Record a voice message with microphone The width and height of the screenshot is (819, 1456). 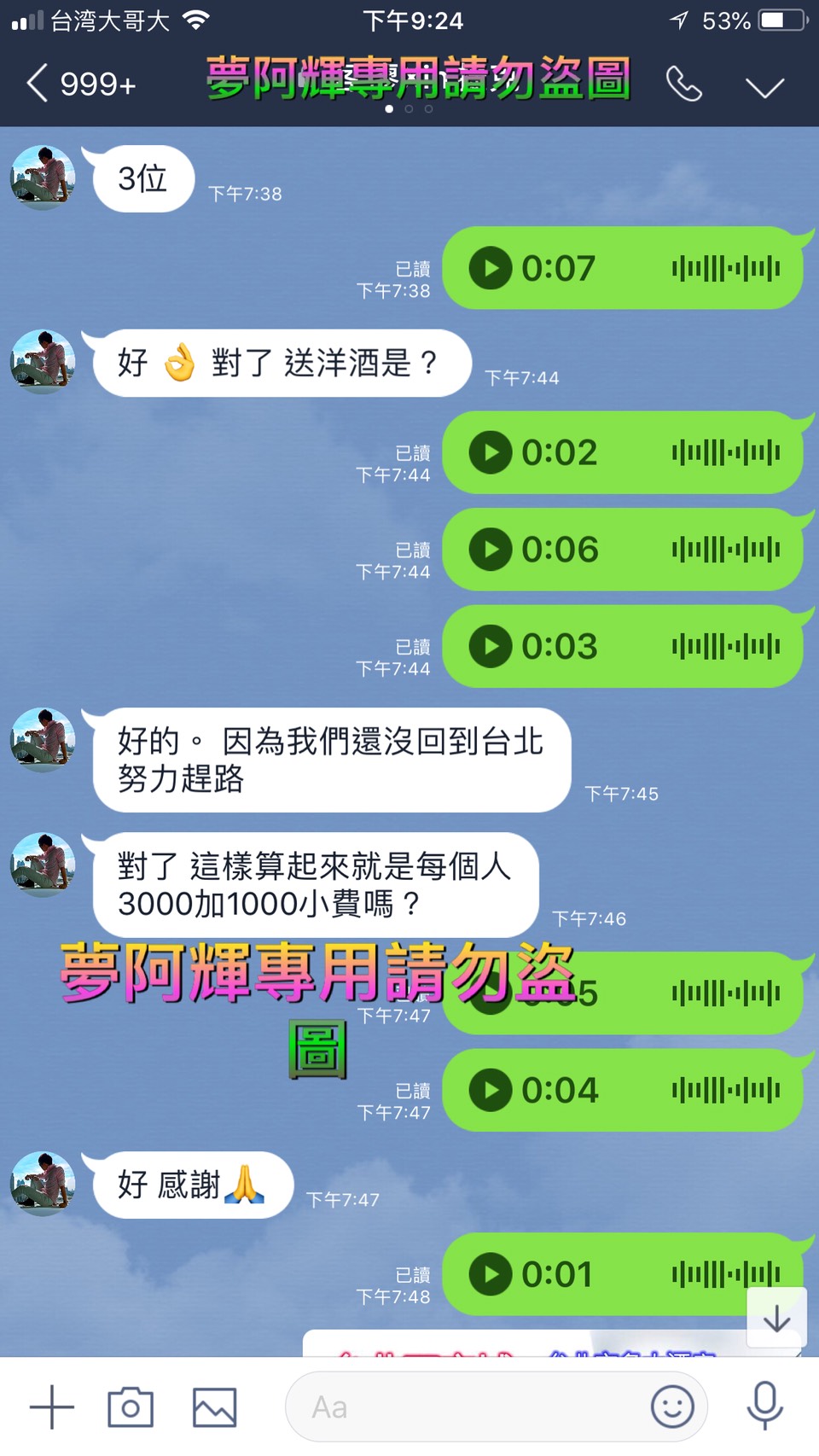pos(765,1406)
